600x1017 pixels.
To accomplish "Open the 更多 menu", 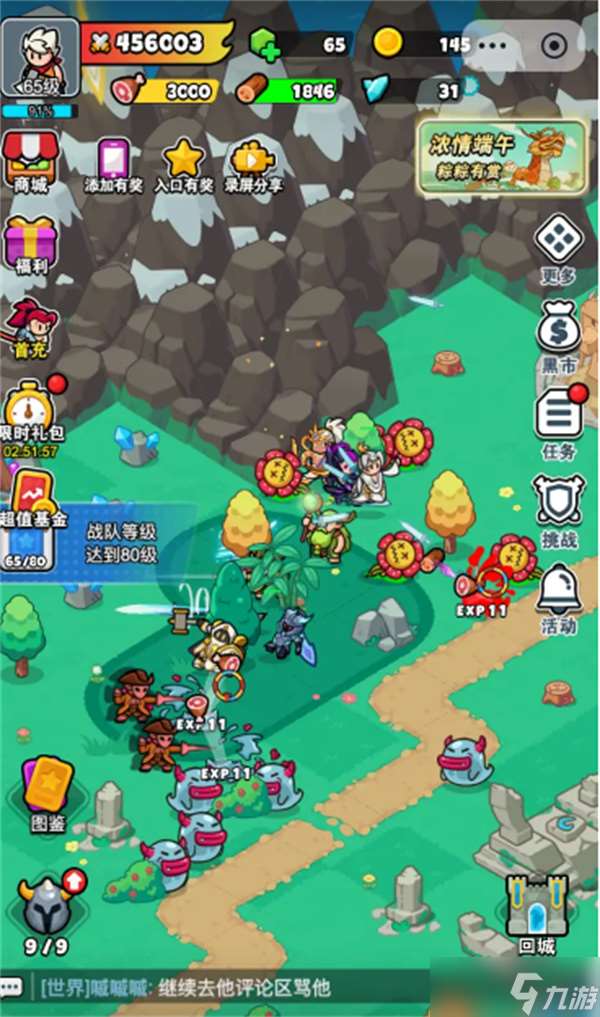I will (x=556, y=247).
